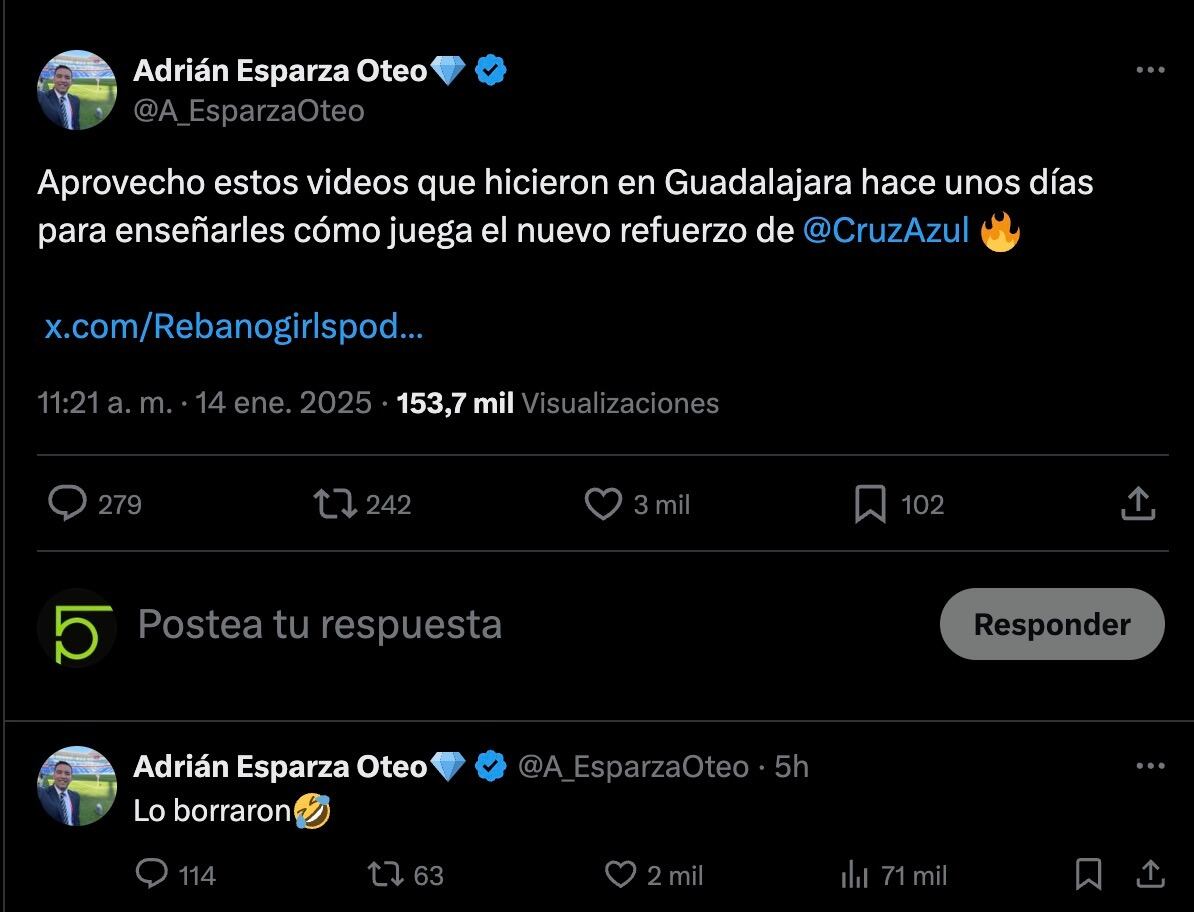Open overflow menu on the 'Lo borraron' reply
1194x912 pixels.
coord(1150,767)
